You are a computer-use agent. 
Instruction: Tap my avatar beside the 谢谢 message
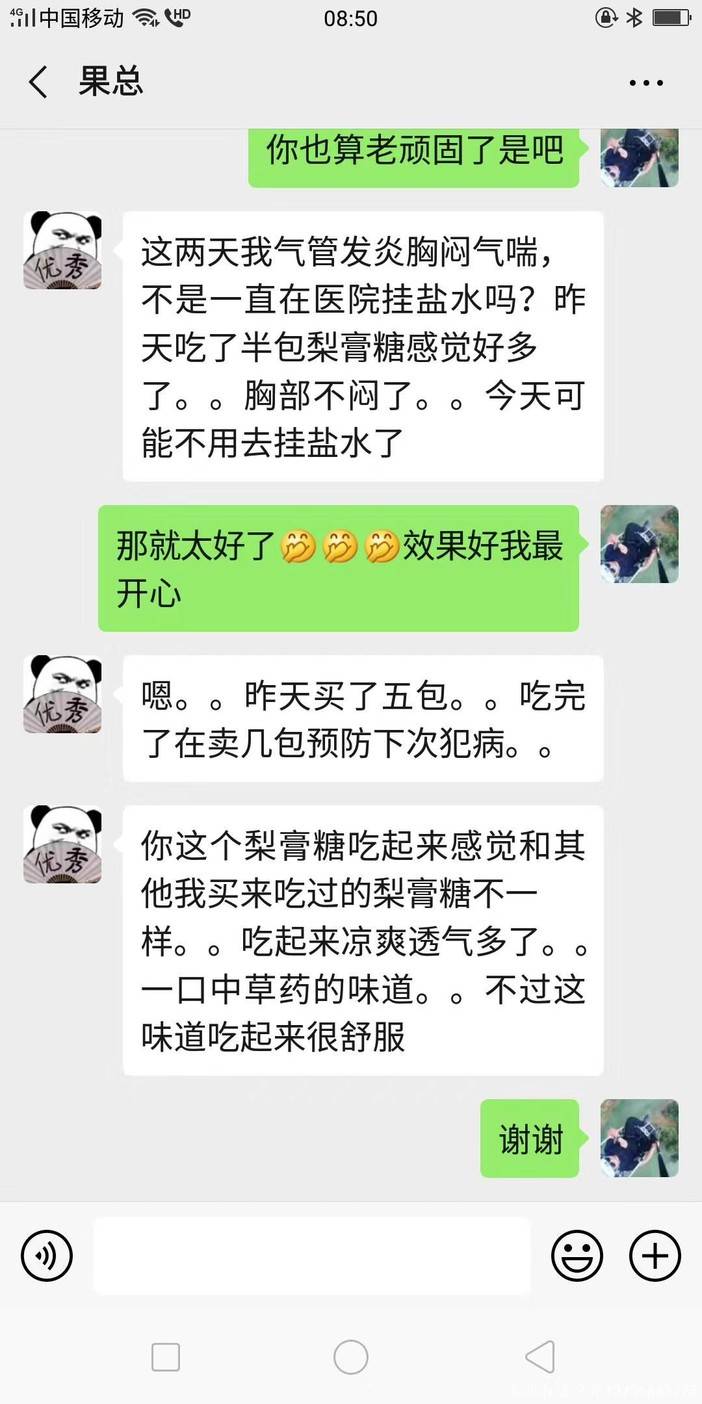[640, 1138]
